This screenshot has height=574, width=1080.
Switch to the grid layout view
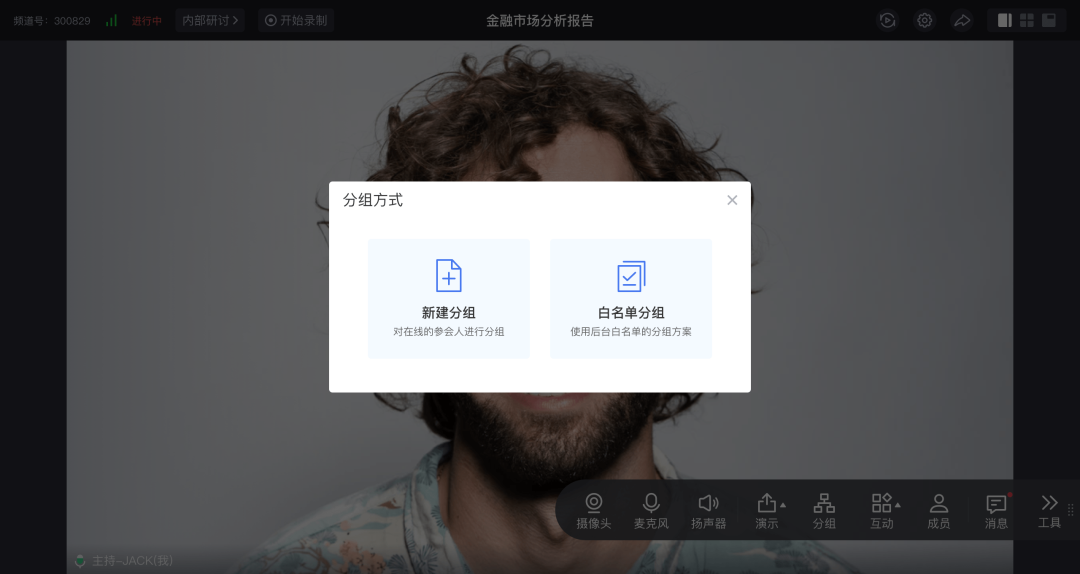pyautogui.click(x=1027, y=20)
